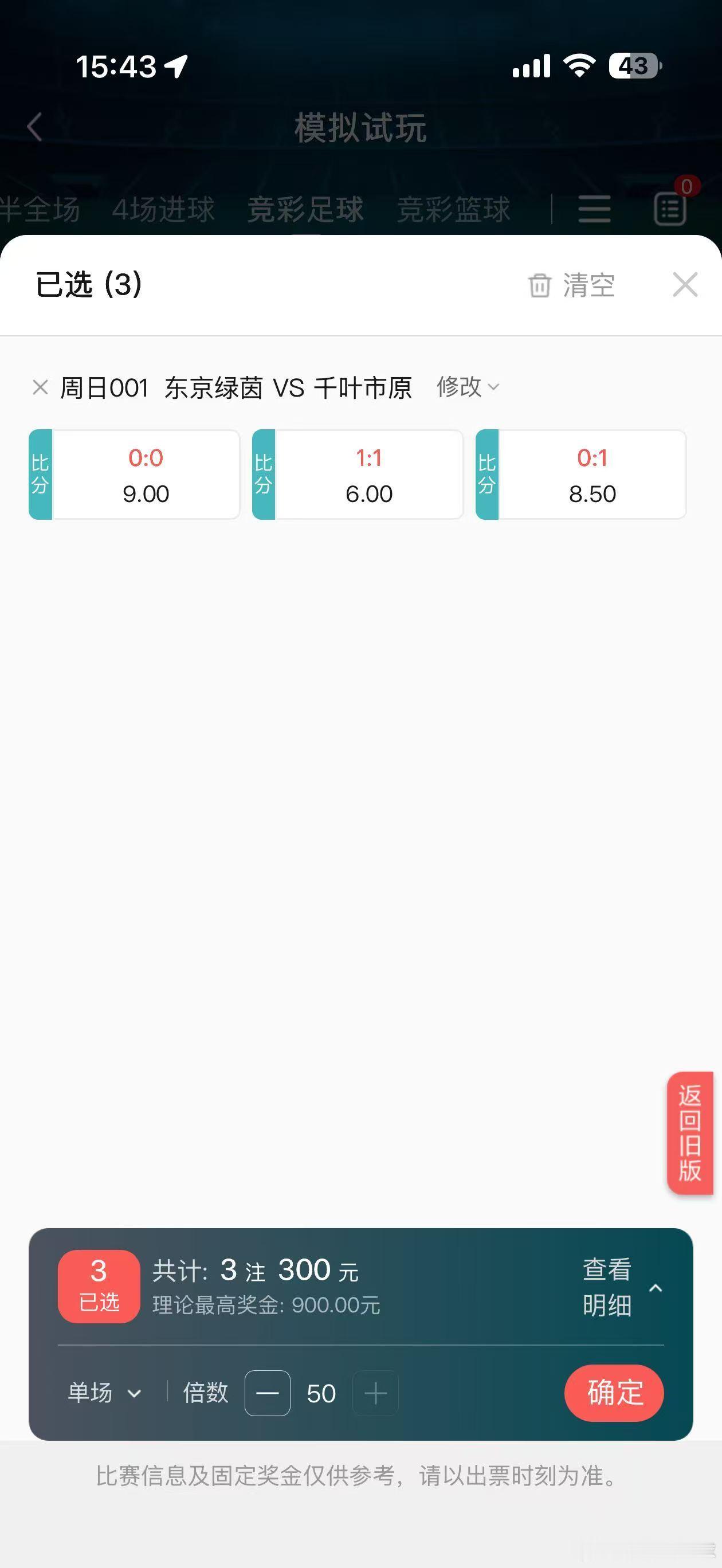Decrease the 倍数 multiplier with minus
The height and width of the screenshot is (1568, 722).
[267, 1393]
